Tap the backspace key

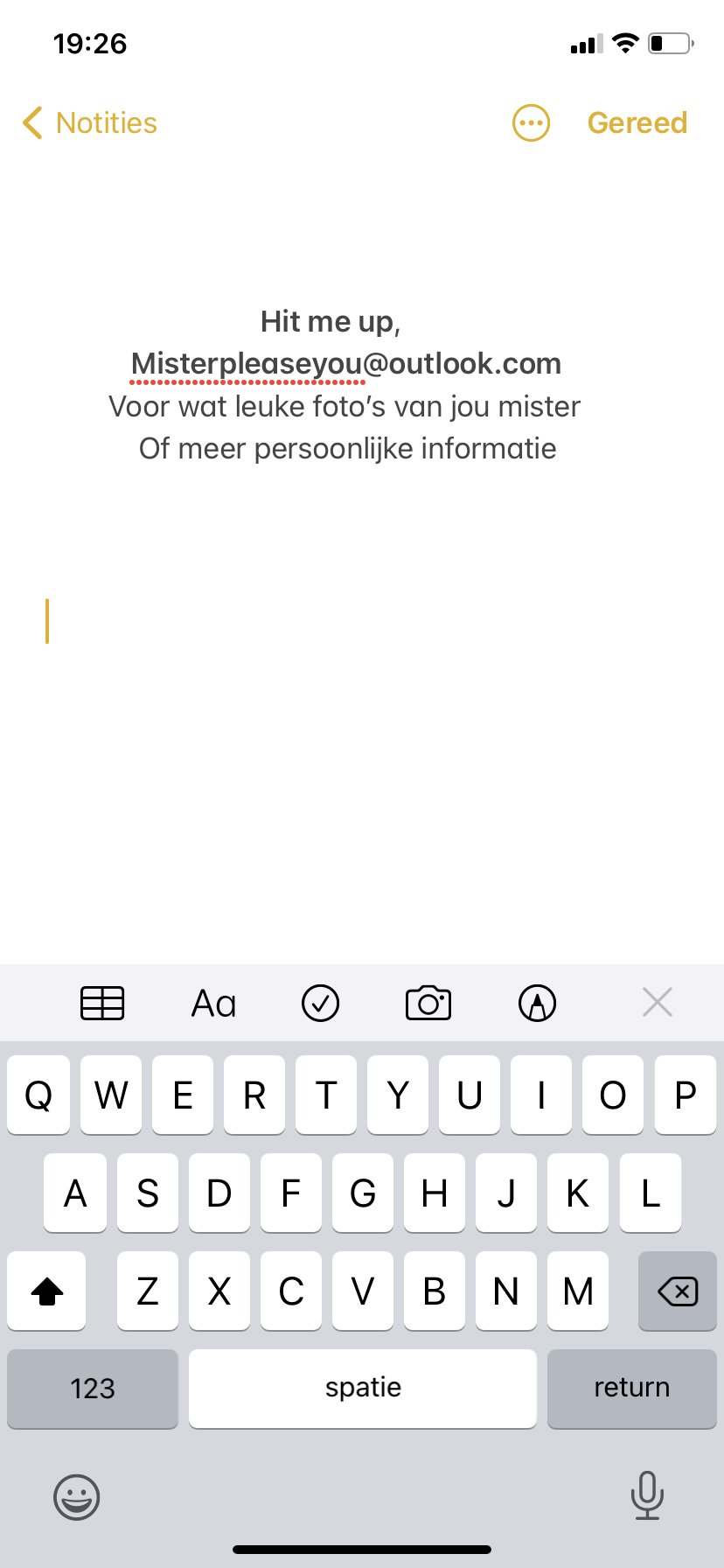(678, 1291)
